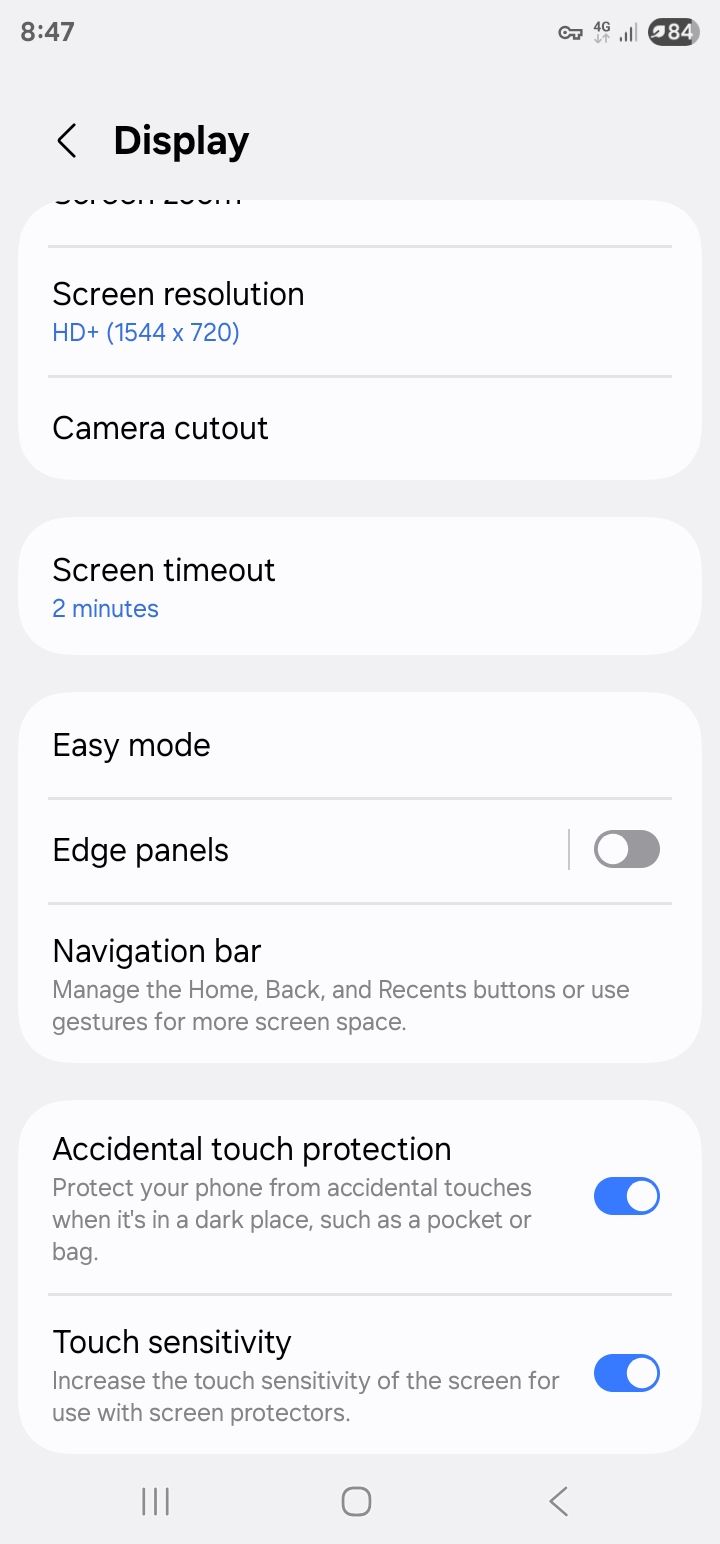
Task: Tap the battery saver indicator showing 84
Action: [x=672, y=31]
